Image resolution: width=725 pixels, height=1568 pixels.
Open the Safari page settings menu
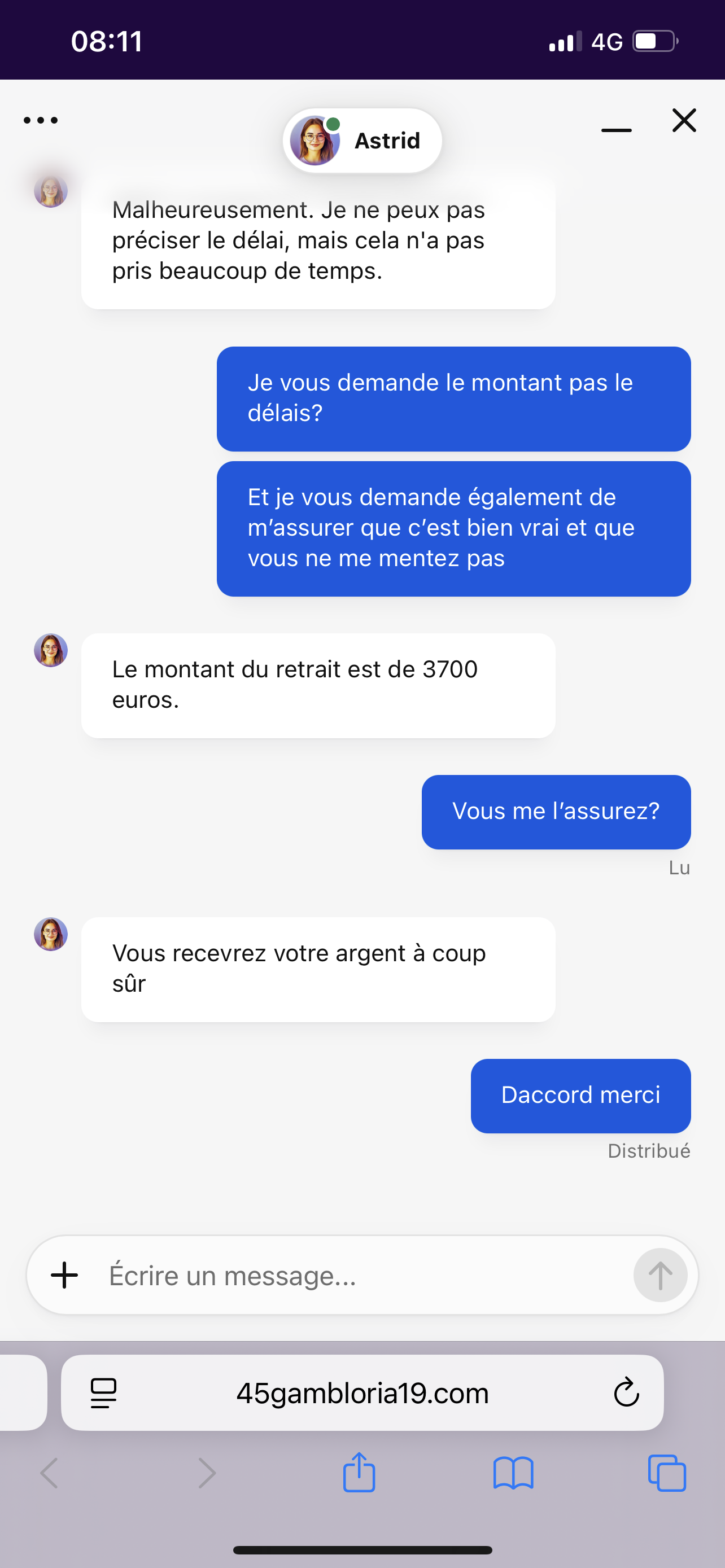[103, 1392]
